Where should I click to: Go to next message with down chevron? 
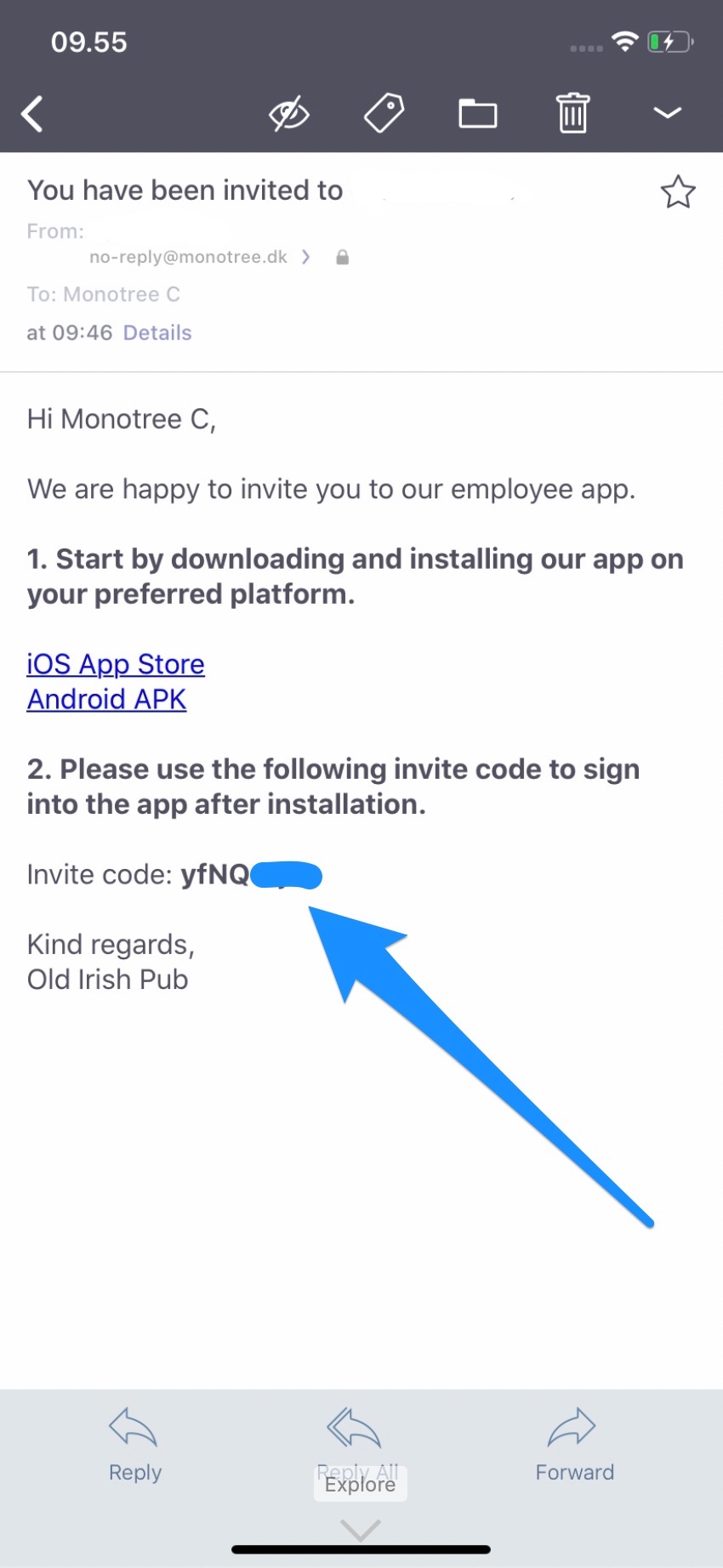(x=668, y=113)
